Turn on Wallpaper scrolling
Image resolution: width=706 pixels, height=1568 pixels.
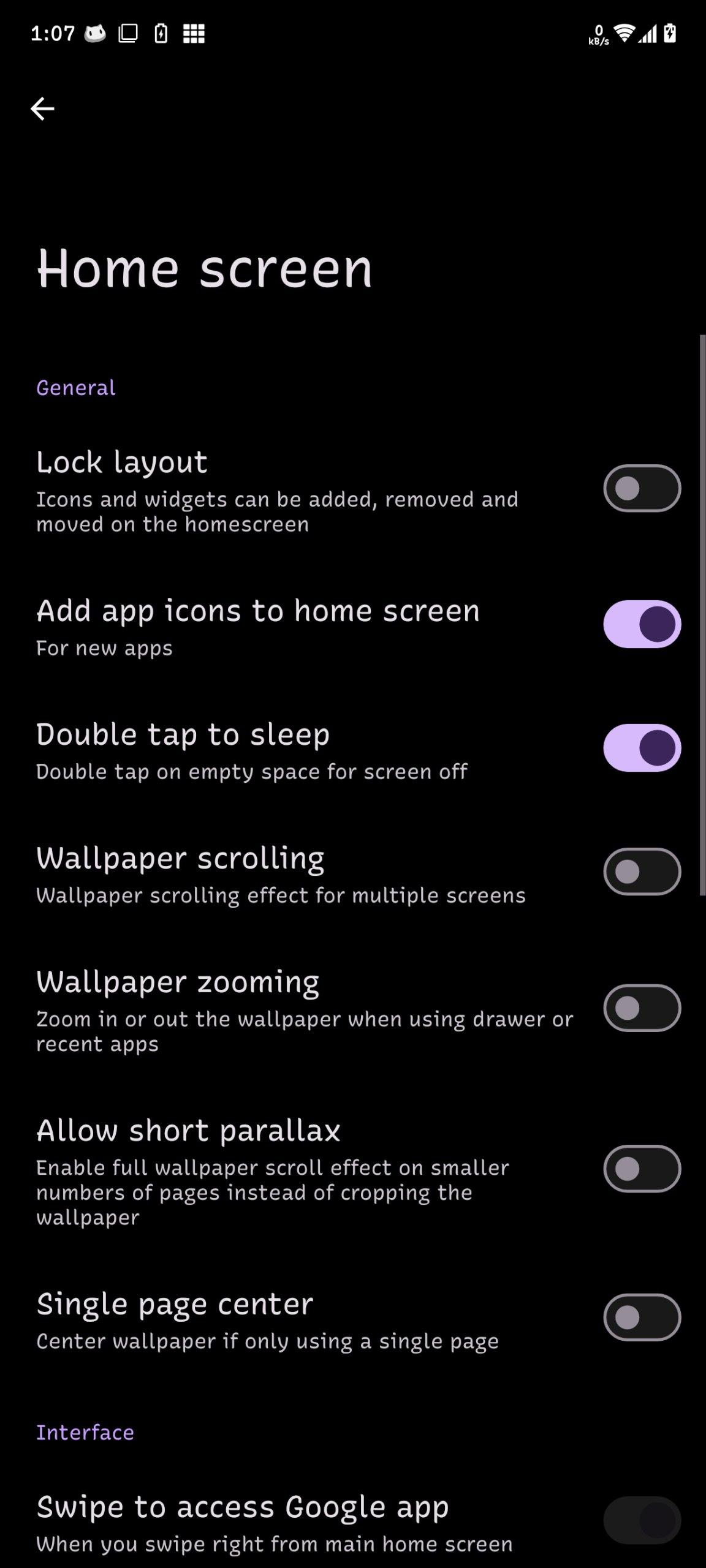point(642,872)
